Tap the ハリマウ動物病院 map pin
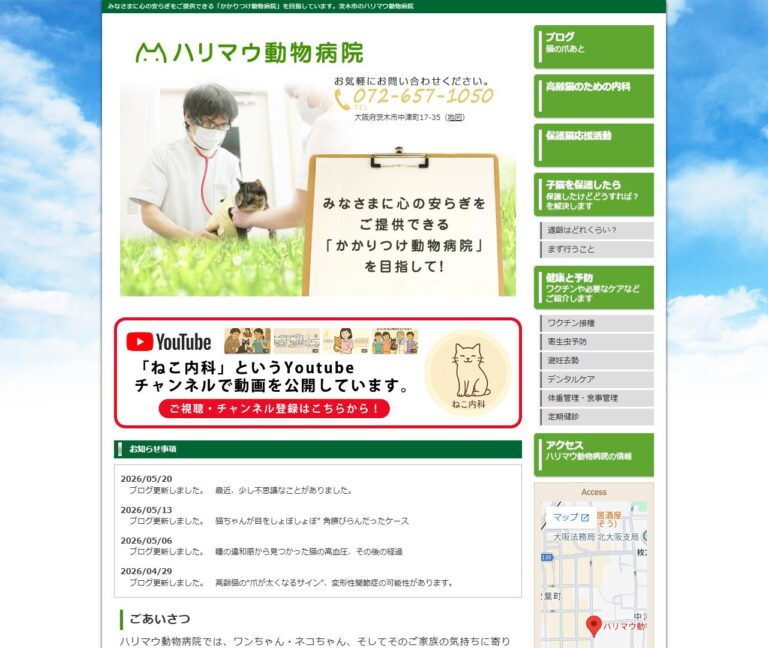 click(594, 626)
